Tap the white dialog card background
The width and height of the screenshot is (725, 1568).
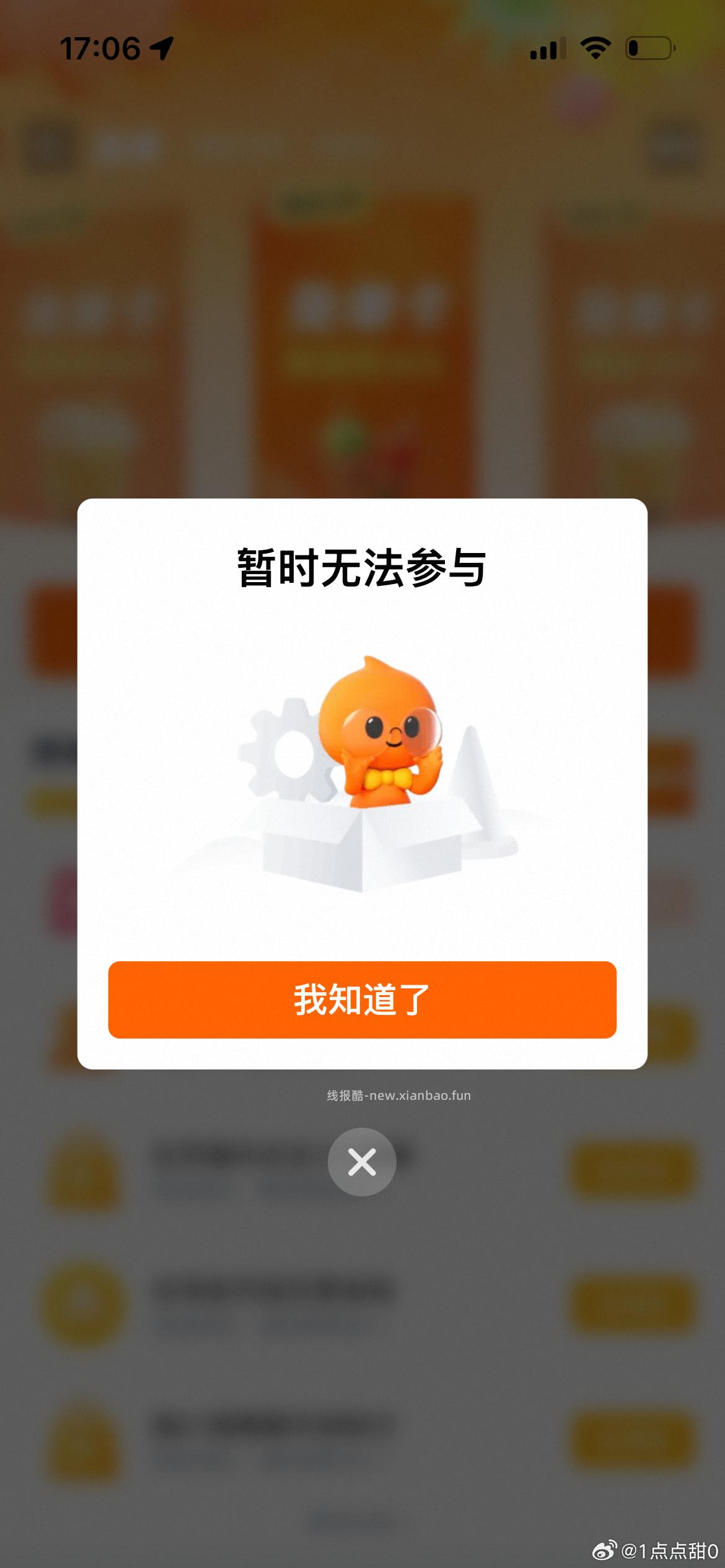[155, 898]
